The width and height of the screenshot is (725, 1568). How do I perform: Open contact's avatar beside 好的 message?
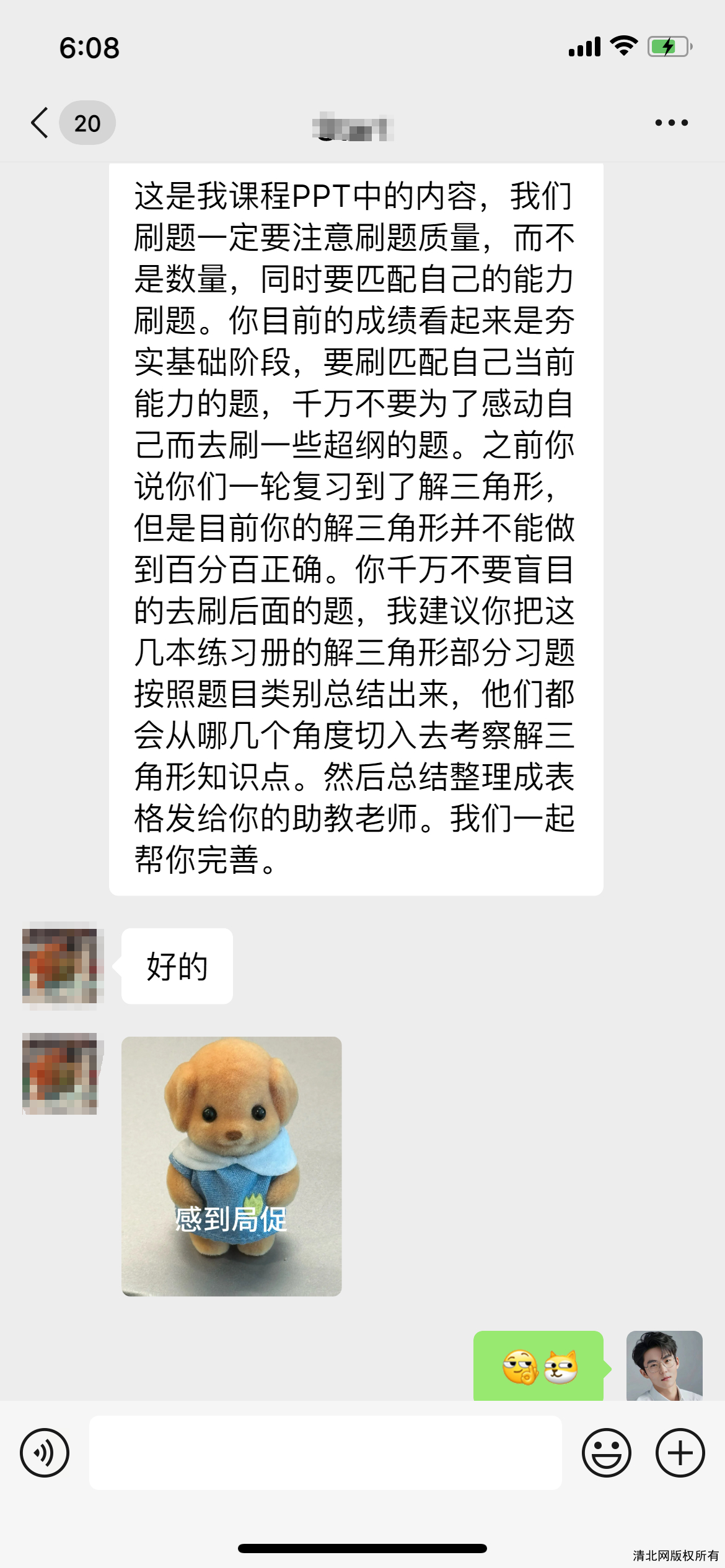pos(59,965)
